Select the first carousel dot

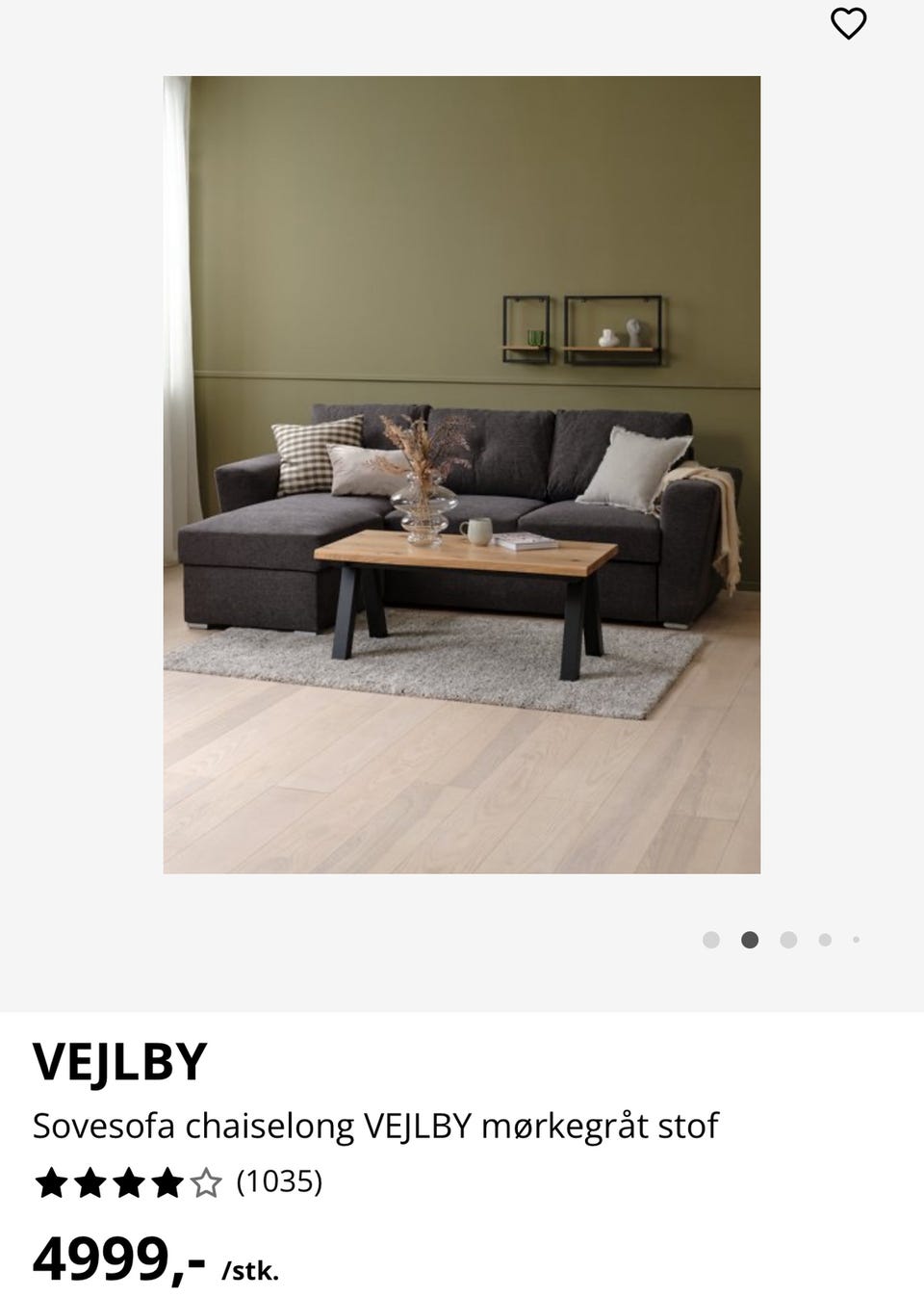click(711, 940)
